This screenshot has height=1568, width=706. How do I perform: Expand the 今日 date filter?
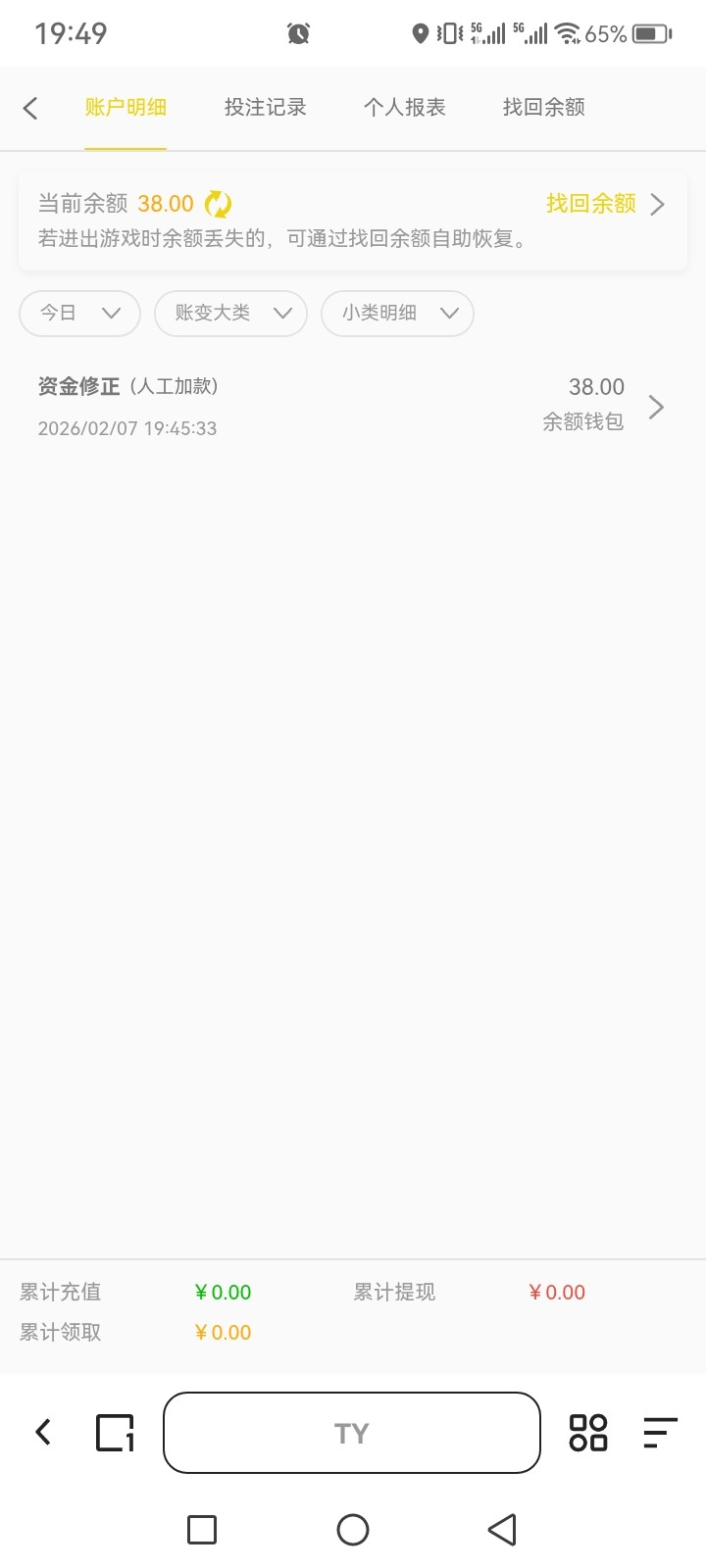(79, 314)
